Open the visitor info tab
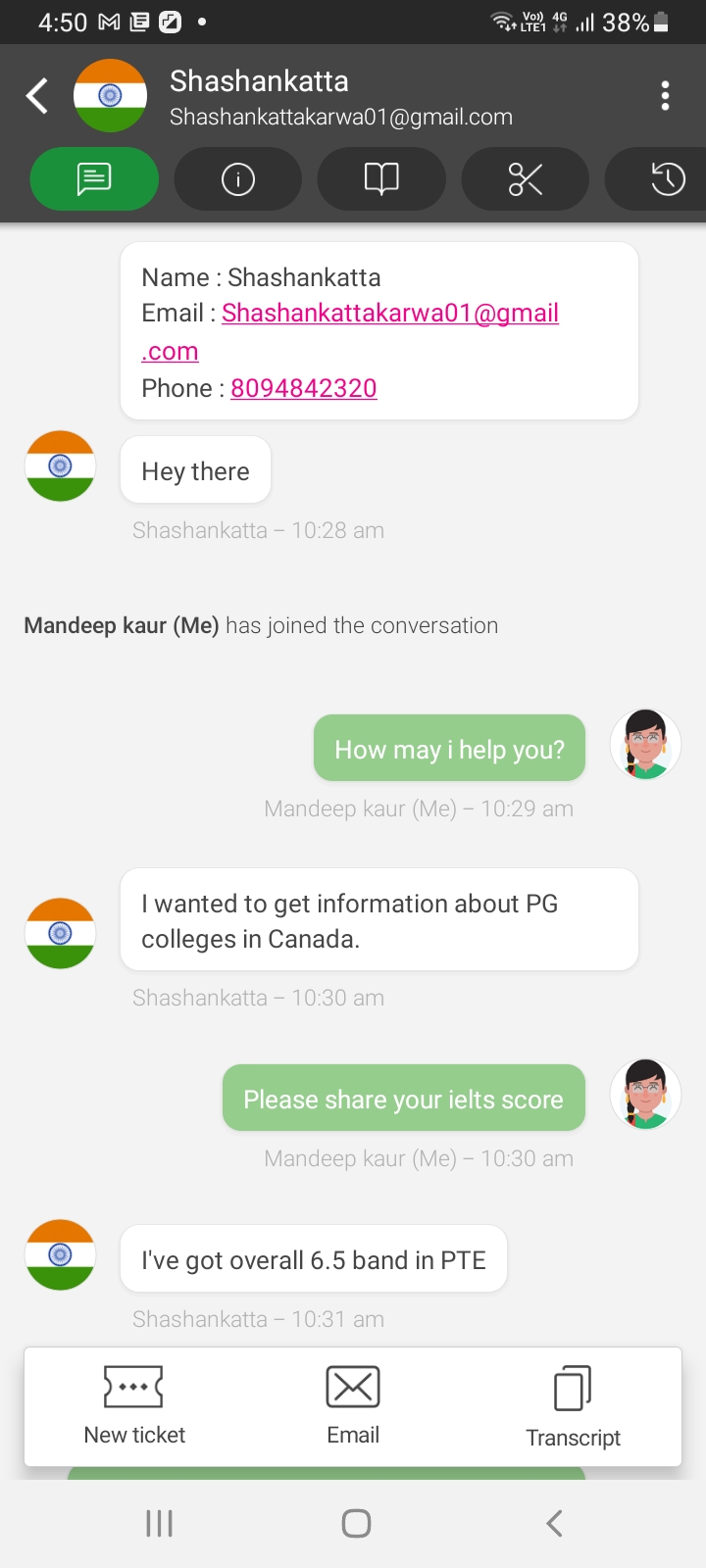Image resolution: width=706 pixels, height=1568 pixels. 237,179
